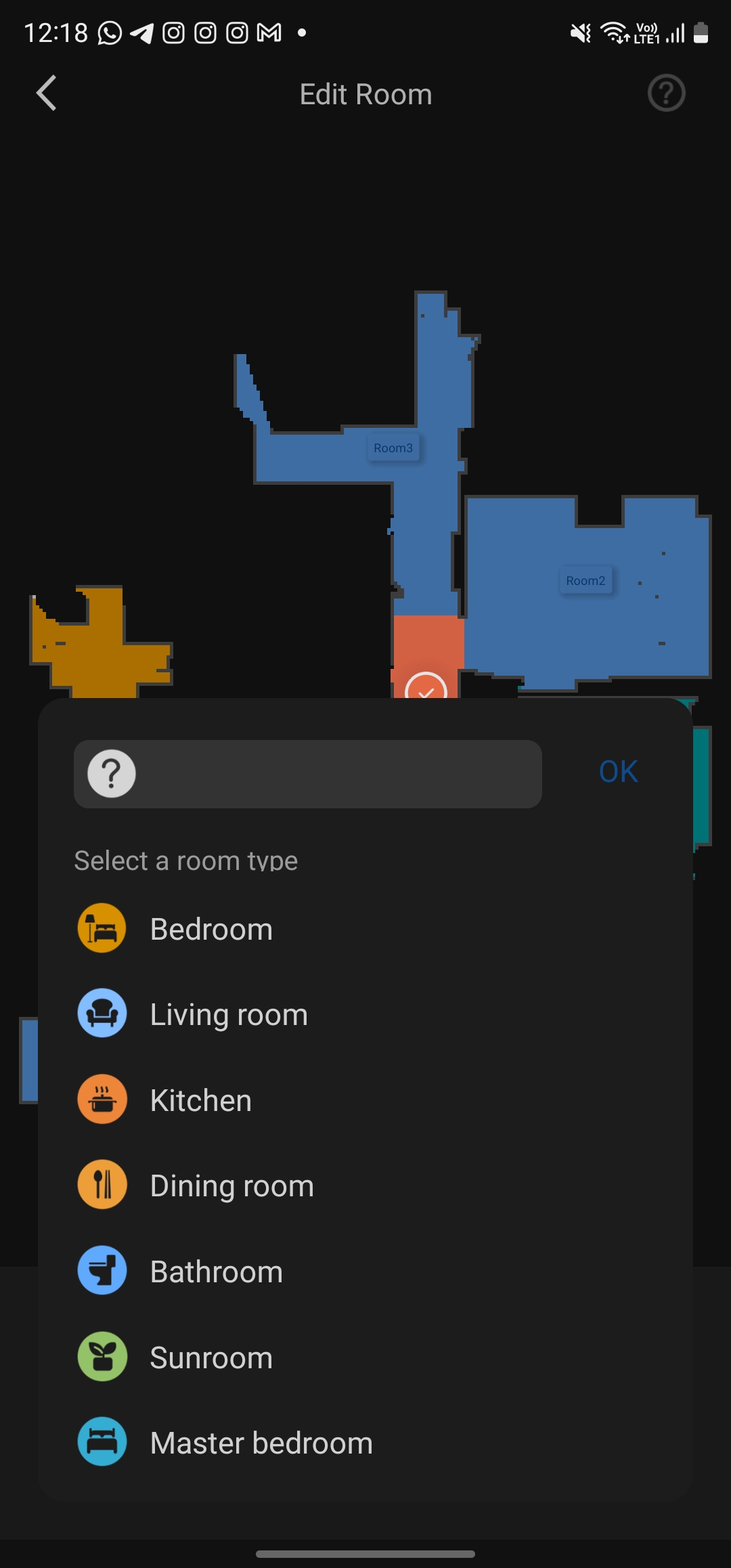This screenshot has height=1568, width=731.
Task: Set the room type to Dining room
Action: (x=231, y=1185)
